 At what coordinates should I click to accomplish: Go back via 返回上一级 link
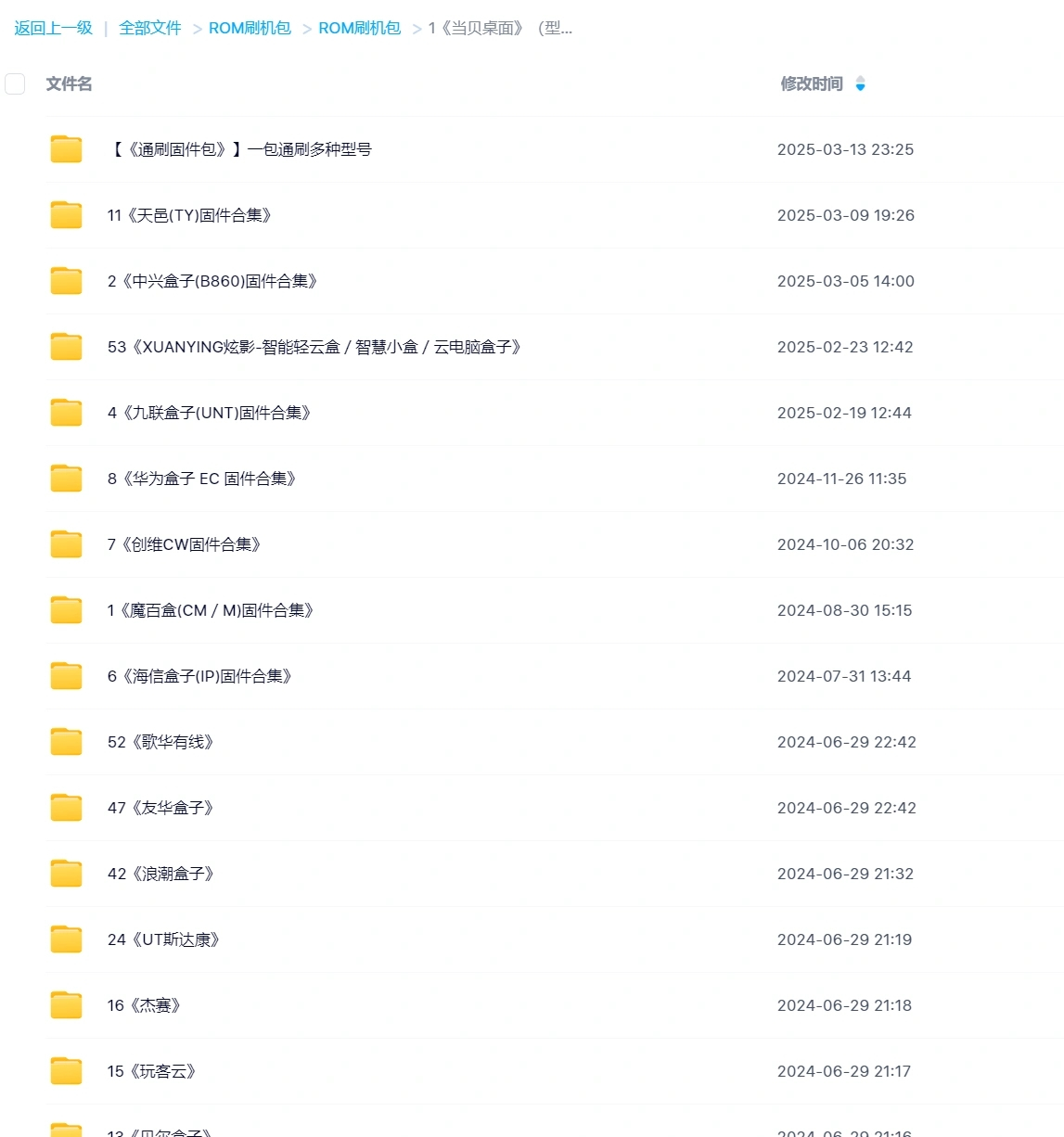pos(54,28)
